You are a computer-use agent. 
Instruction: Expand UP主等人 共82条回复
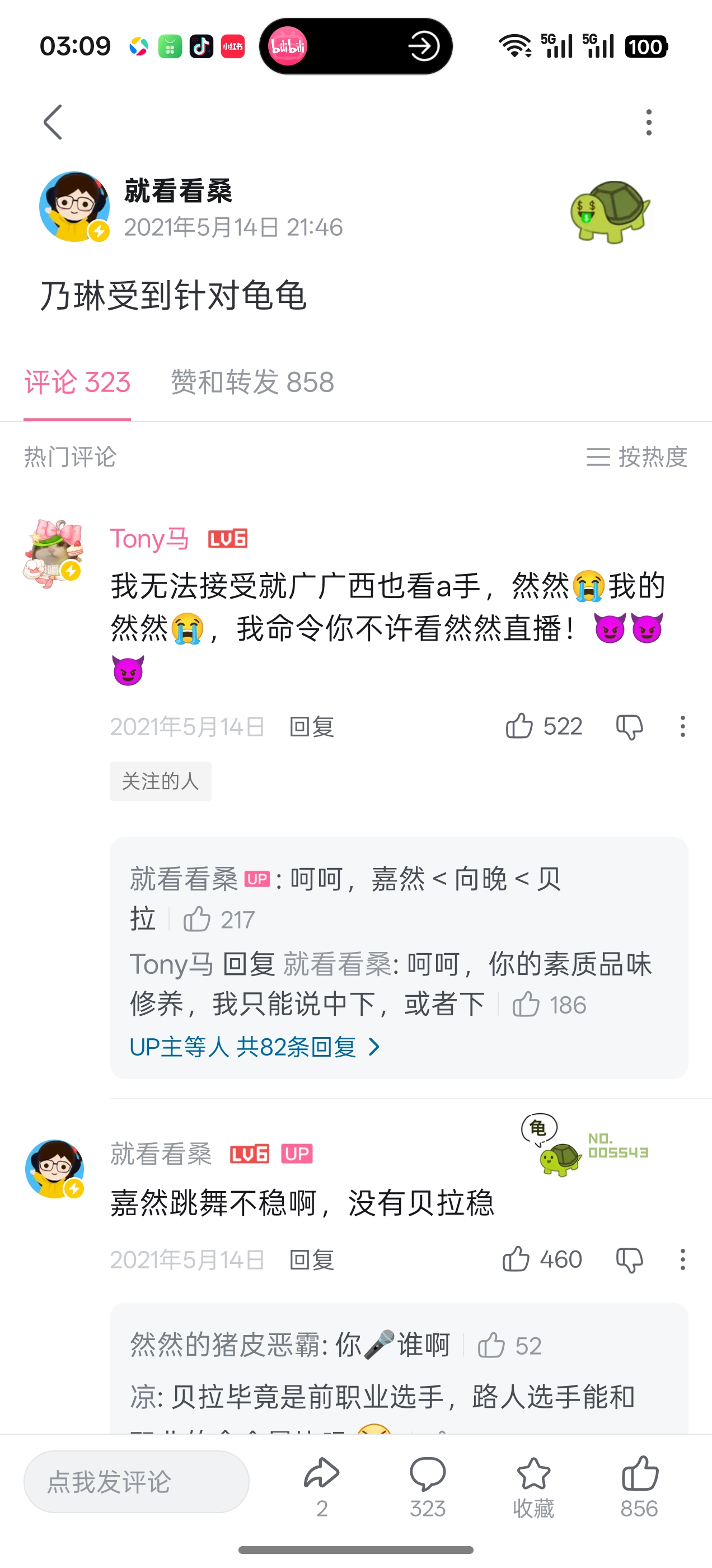pos(255,1047)
